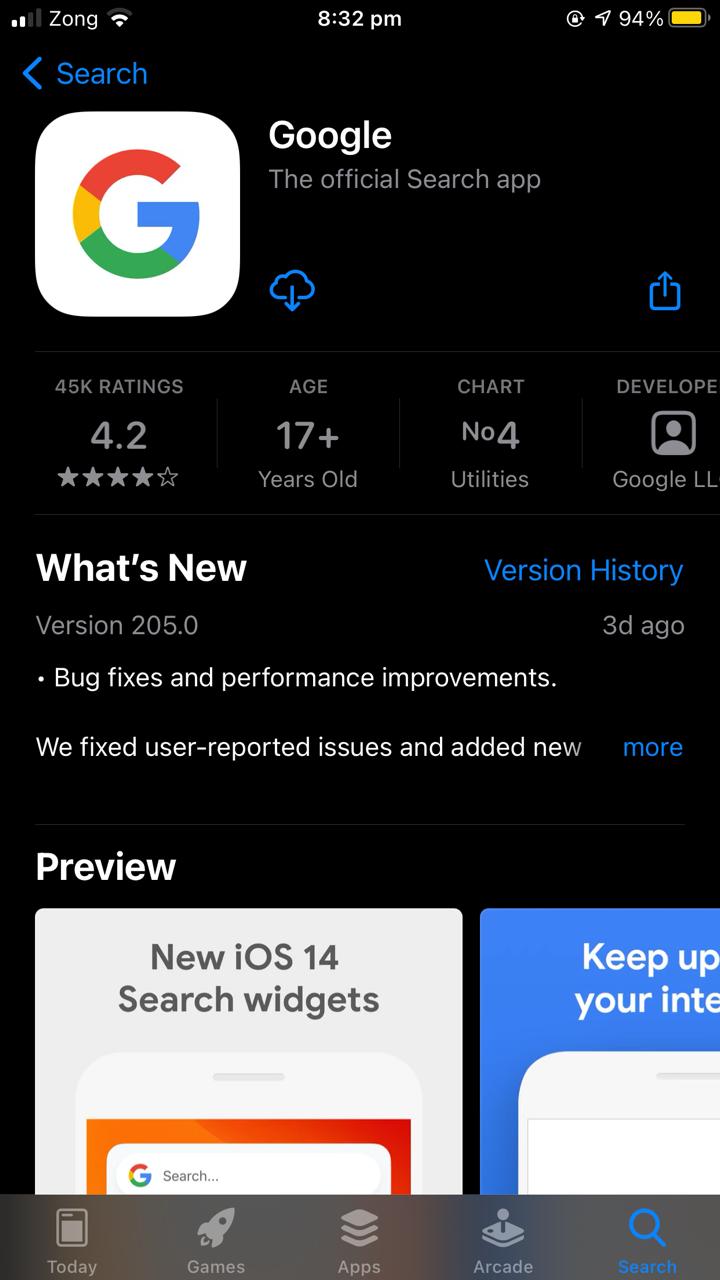Screen dimensions: 720x1280
Task: Select the Search tab
Action: (x=647, y=1240)
